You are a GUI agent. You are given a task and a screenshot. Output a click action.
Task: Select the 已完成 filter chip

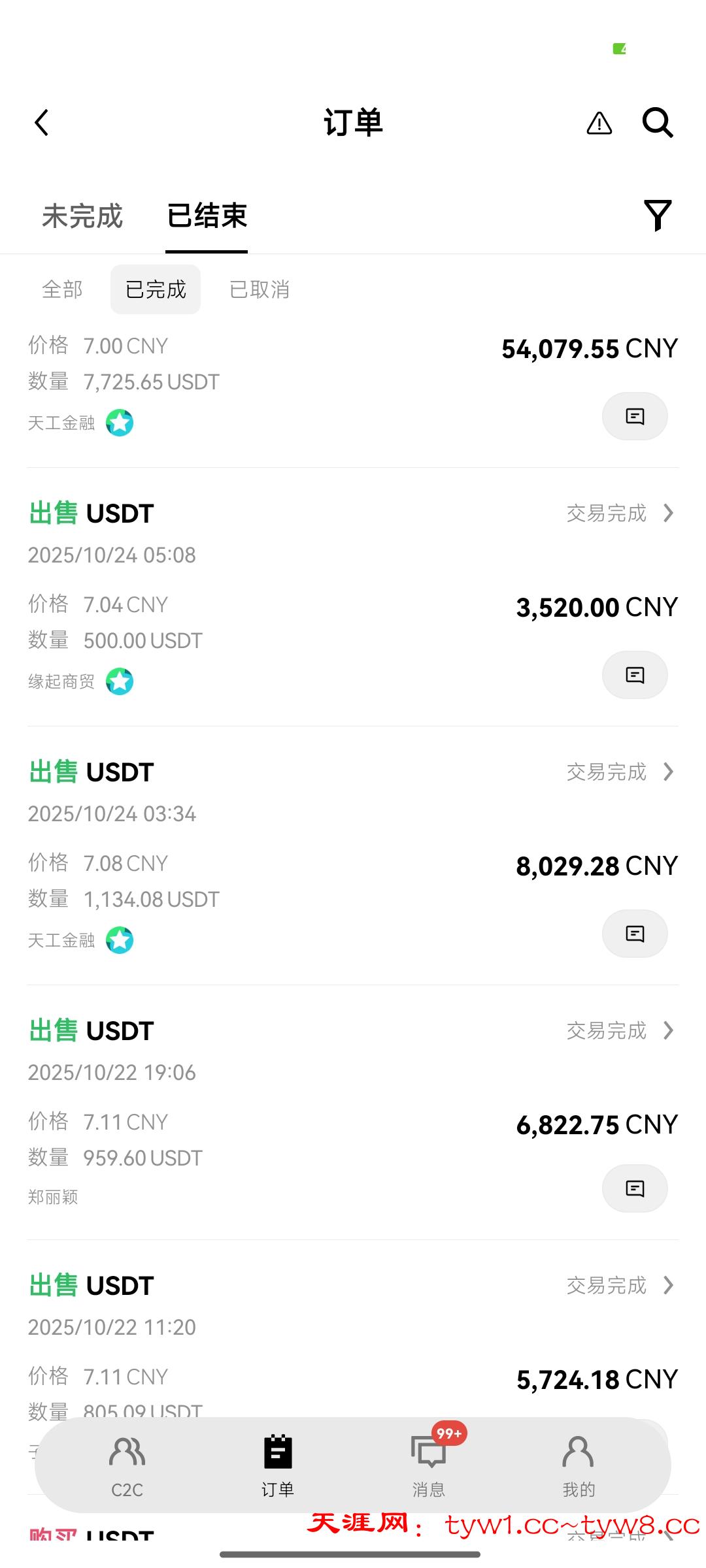pyautogui.click(x=156, y=289)
